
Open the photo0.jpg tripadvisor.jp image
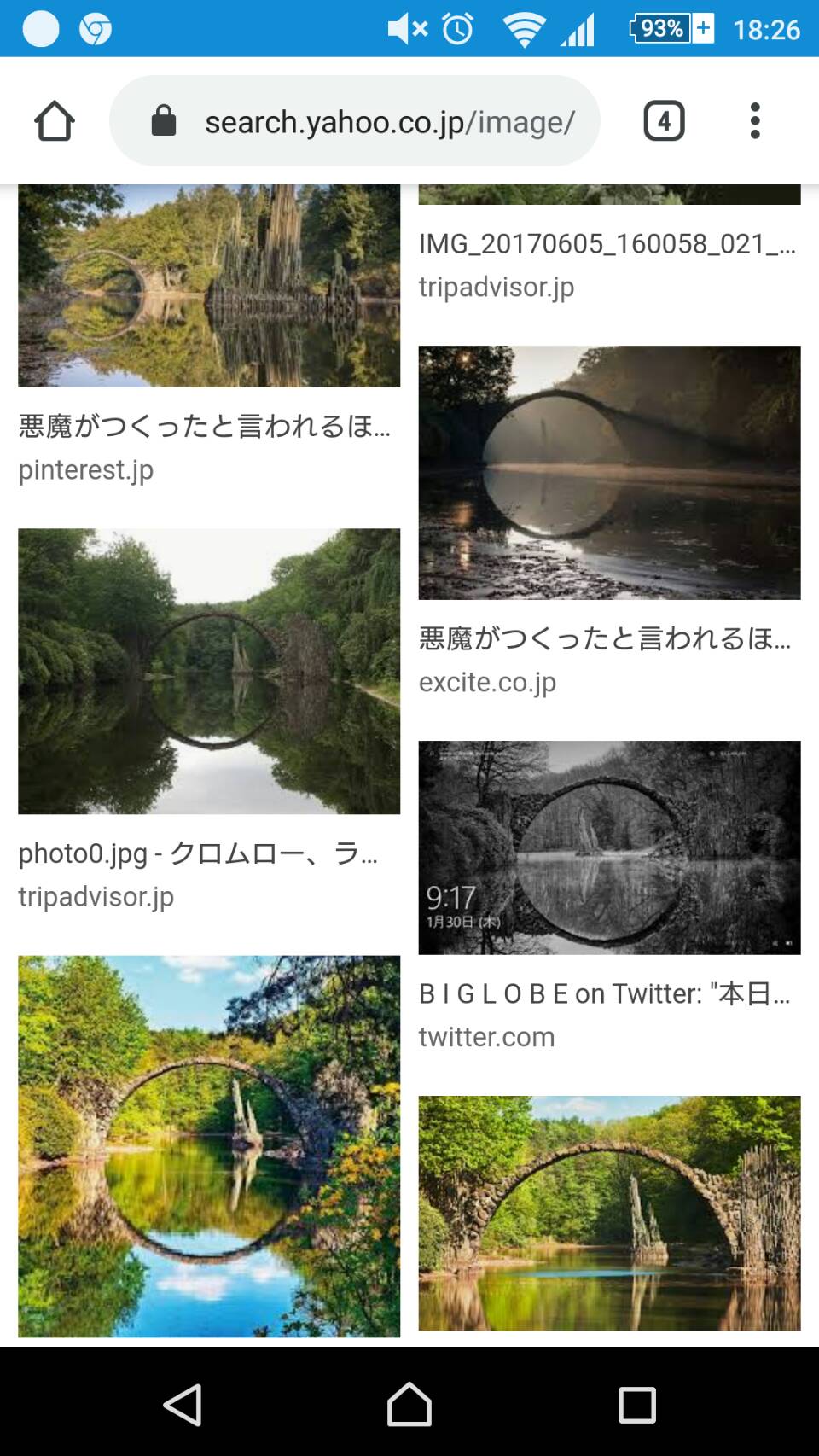[209, 671]
